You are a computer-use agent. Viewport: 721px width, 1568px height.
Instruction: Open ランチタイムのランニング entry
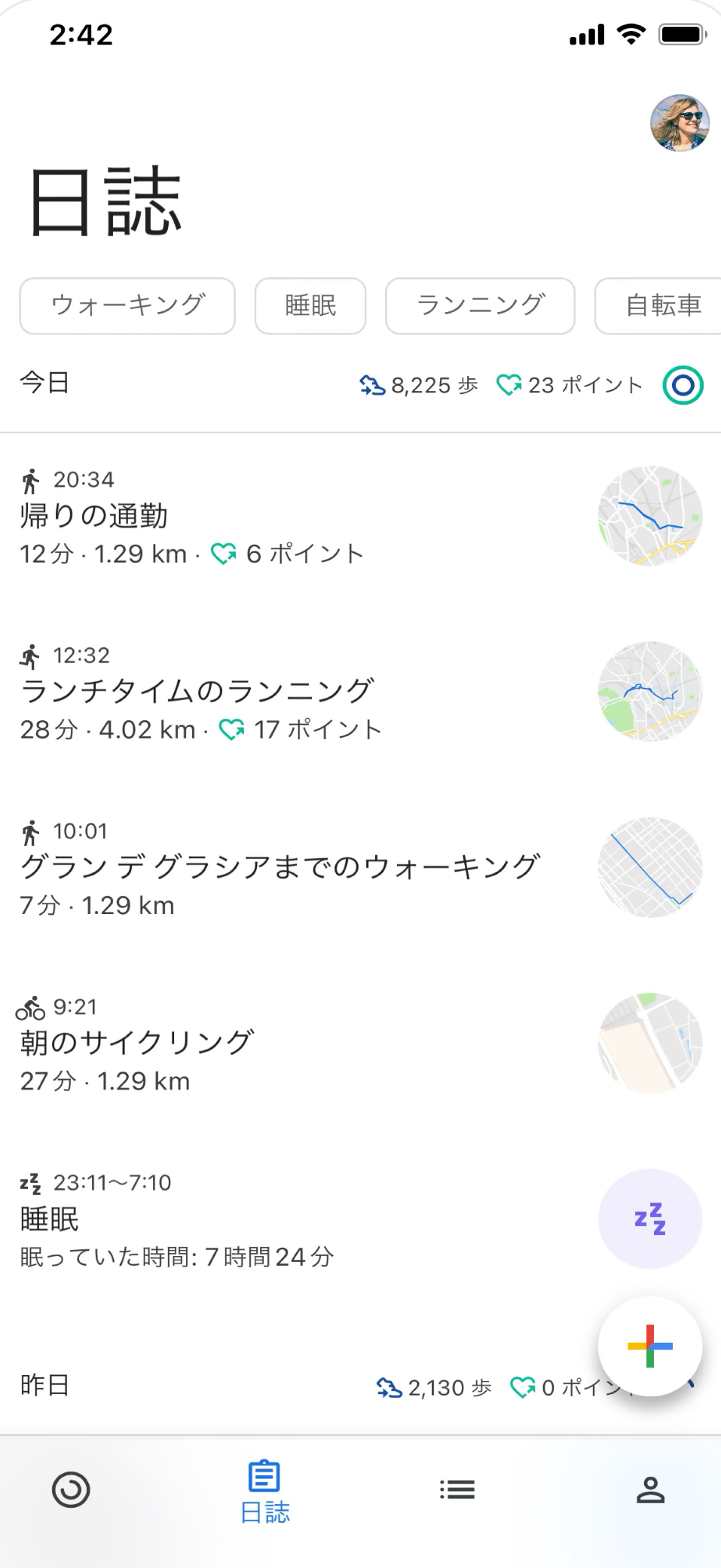tap(360, 692)
